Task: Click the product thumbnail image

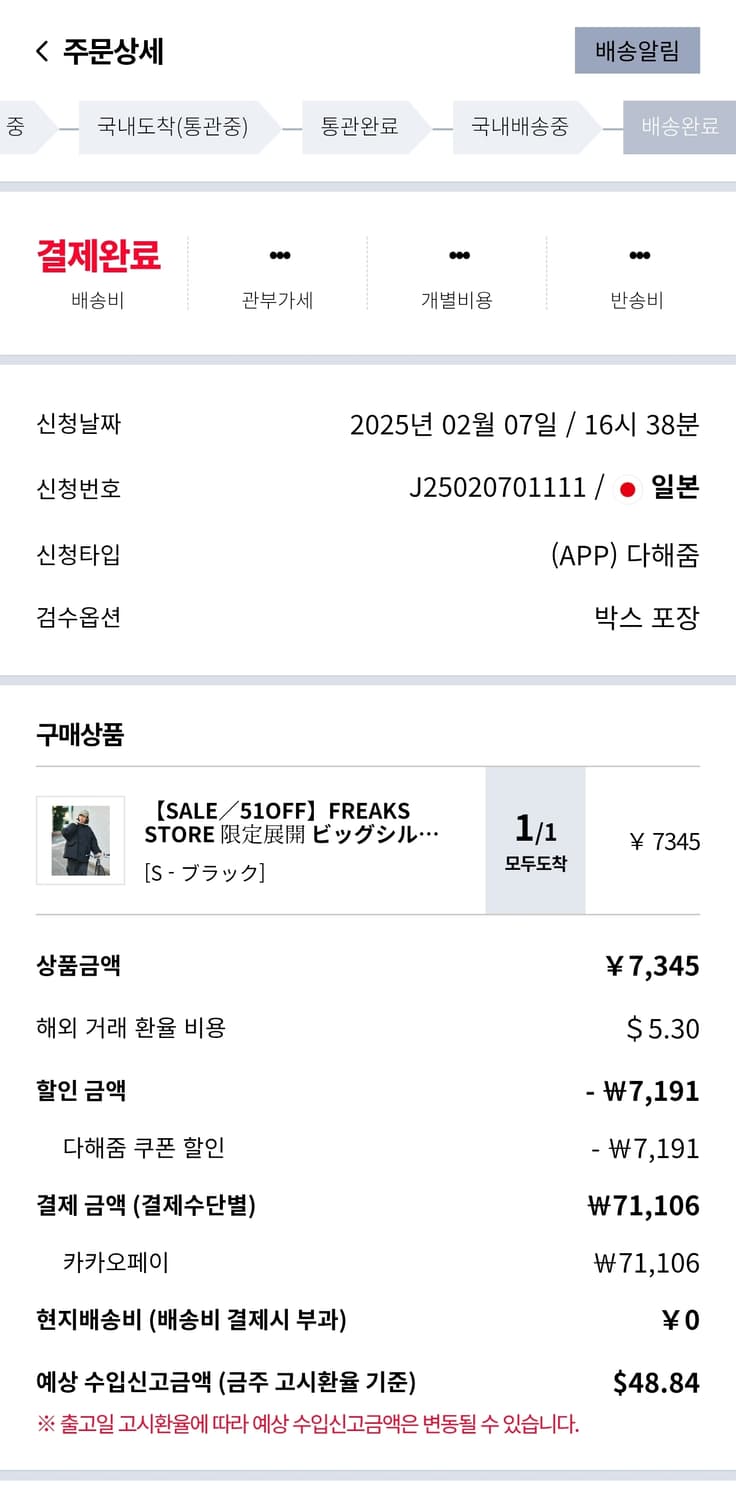Action: point(79,840)
